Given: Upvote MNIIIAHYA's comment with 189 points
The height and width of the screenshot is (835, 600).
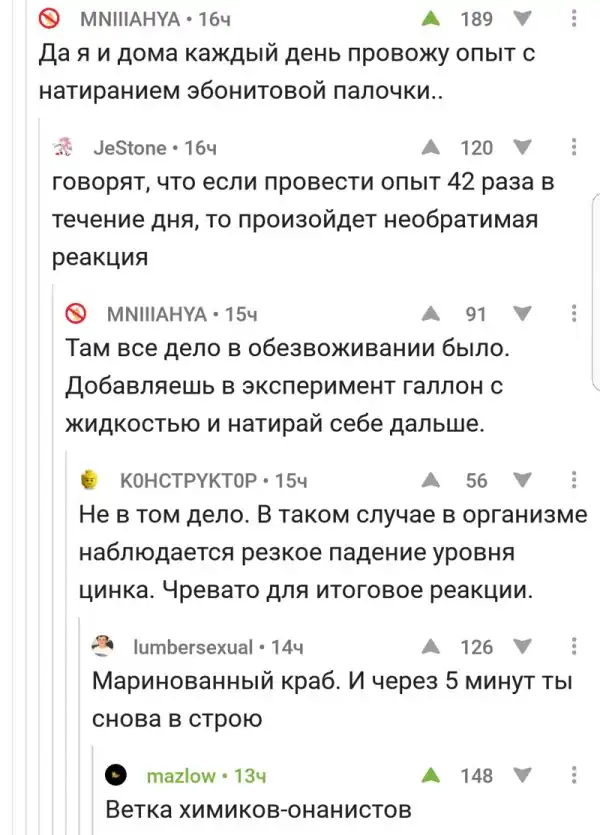Looking at the screenshot, I should 431,18.
